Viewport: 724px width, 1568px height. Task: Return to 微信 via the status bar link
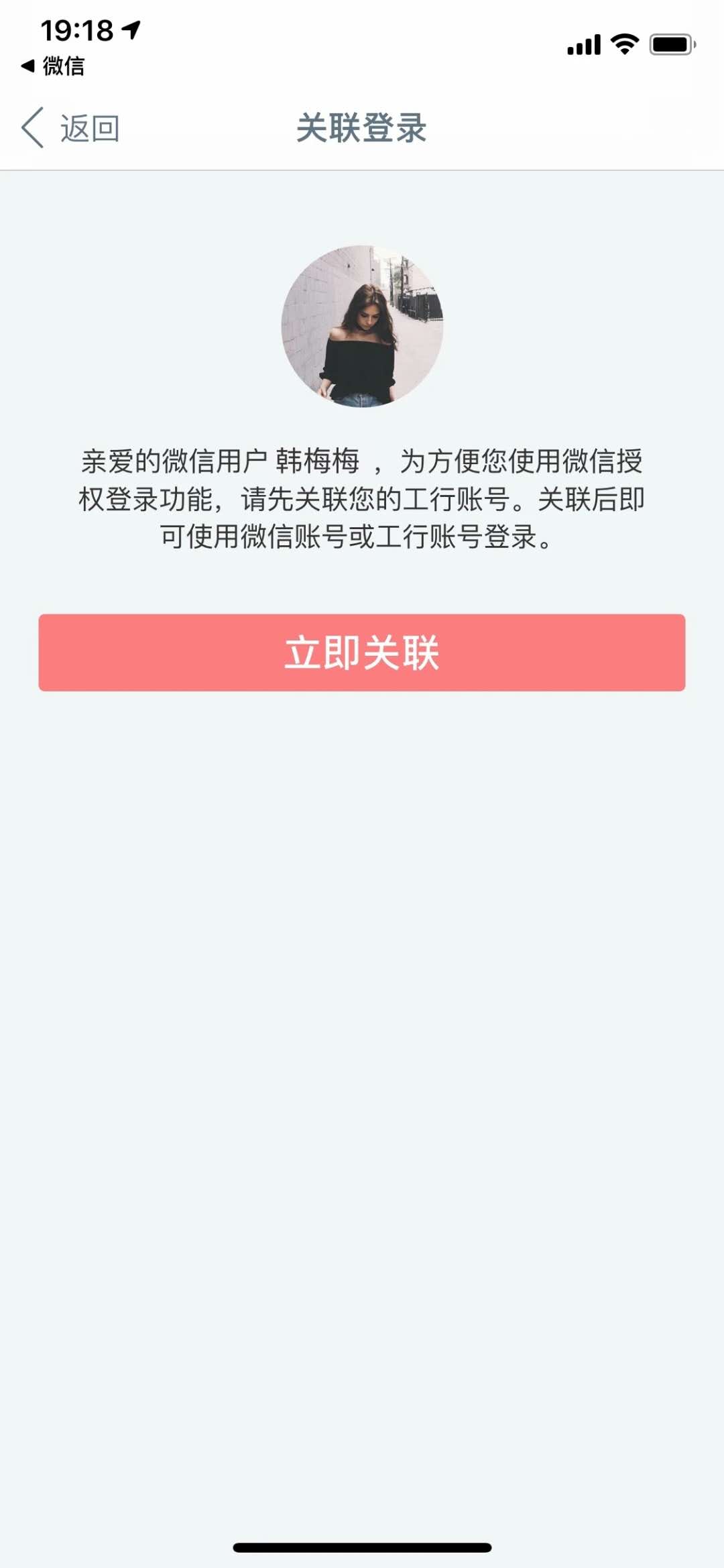click(54, 66)
